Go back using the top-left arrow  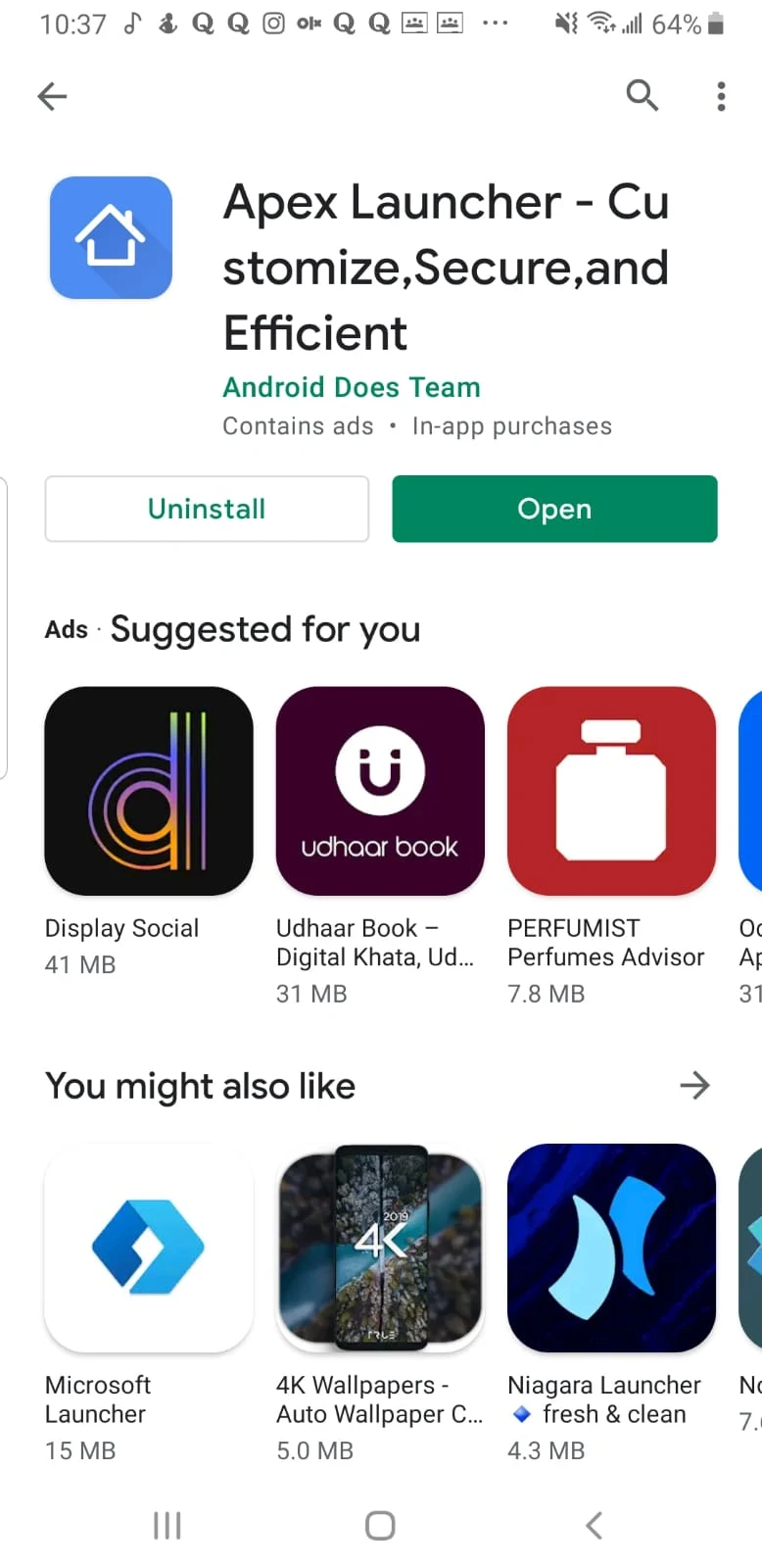click(52, 96)
